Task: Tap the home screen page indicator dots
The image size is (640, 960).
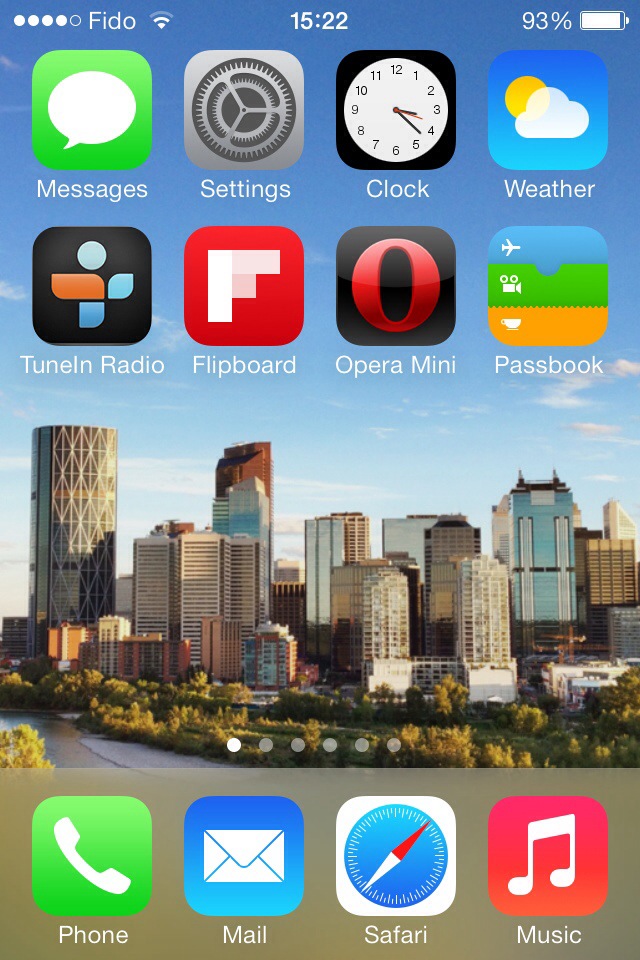Action: [314, 745]
